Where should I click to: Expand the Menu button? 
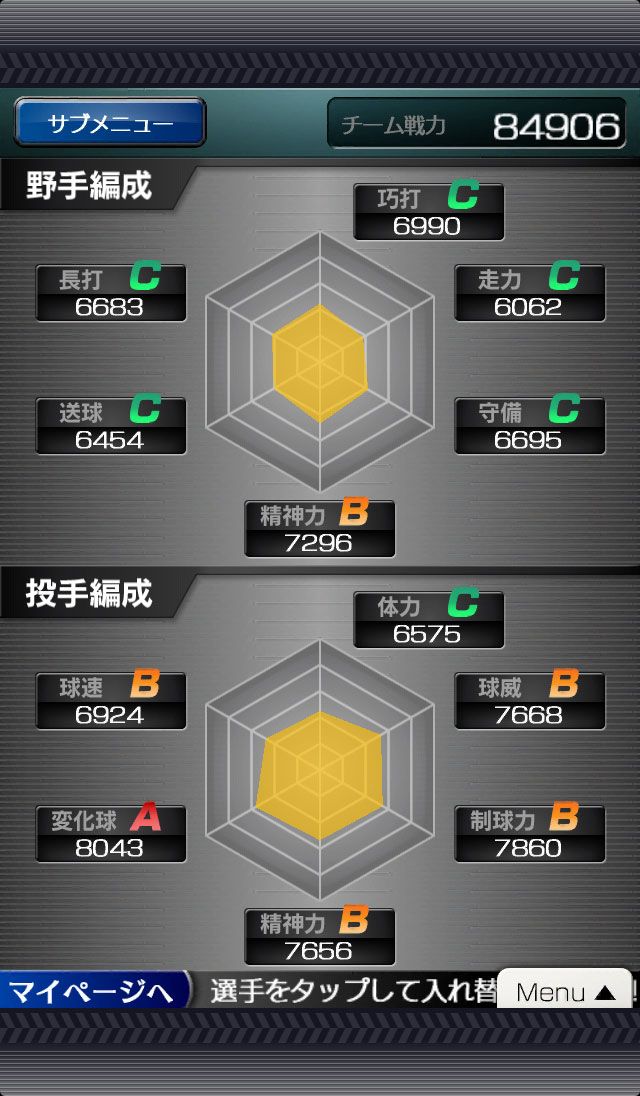point(566,989)
